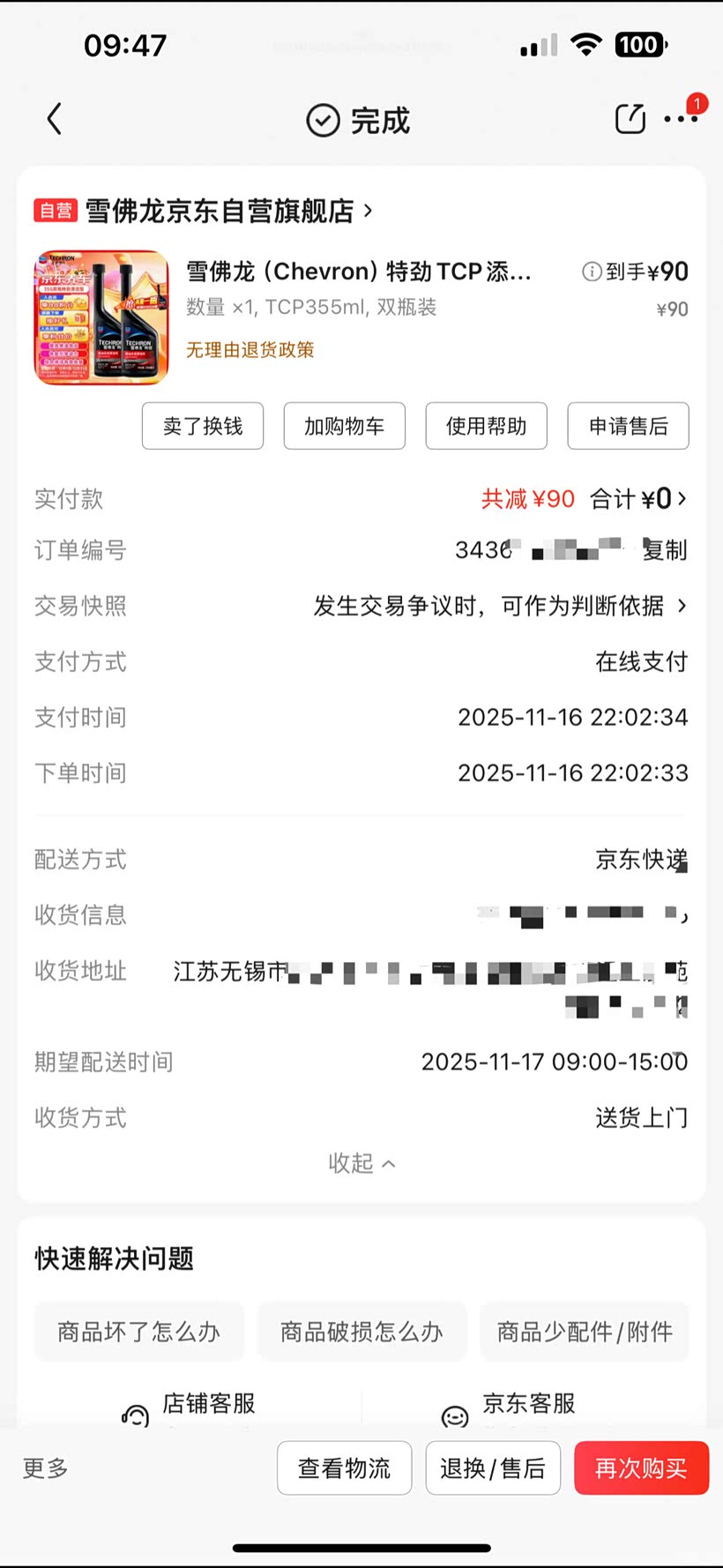Select the 商品破损怎么办 chip

[x=361, y=1332]
